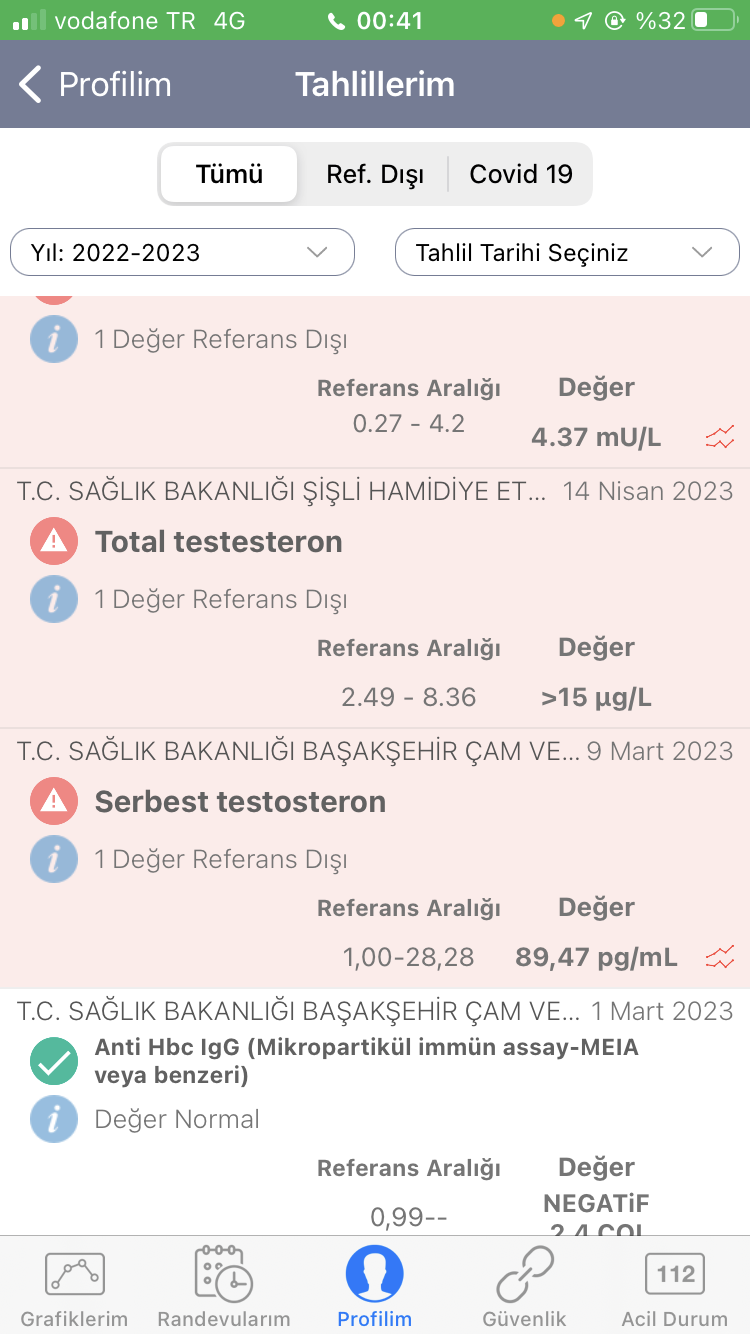Open the Yıl: 2022-2023 dropdown

[x=182, y=252]
